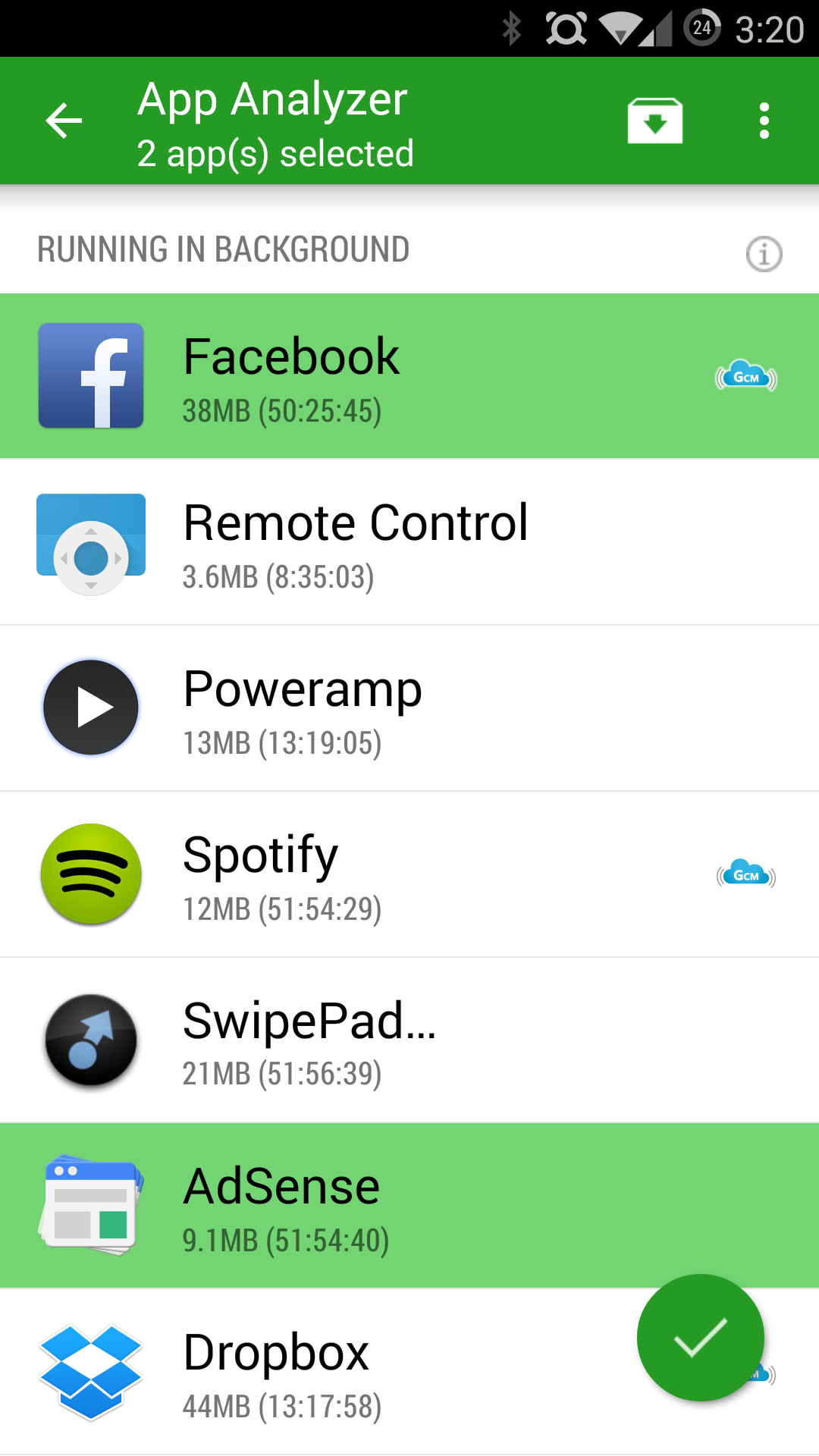Navigate back with the arrow
The image size is (819, 1456).
pos(63,120)
